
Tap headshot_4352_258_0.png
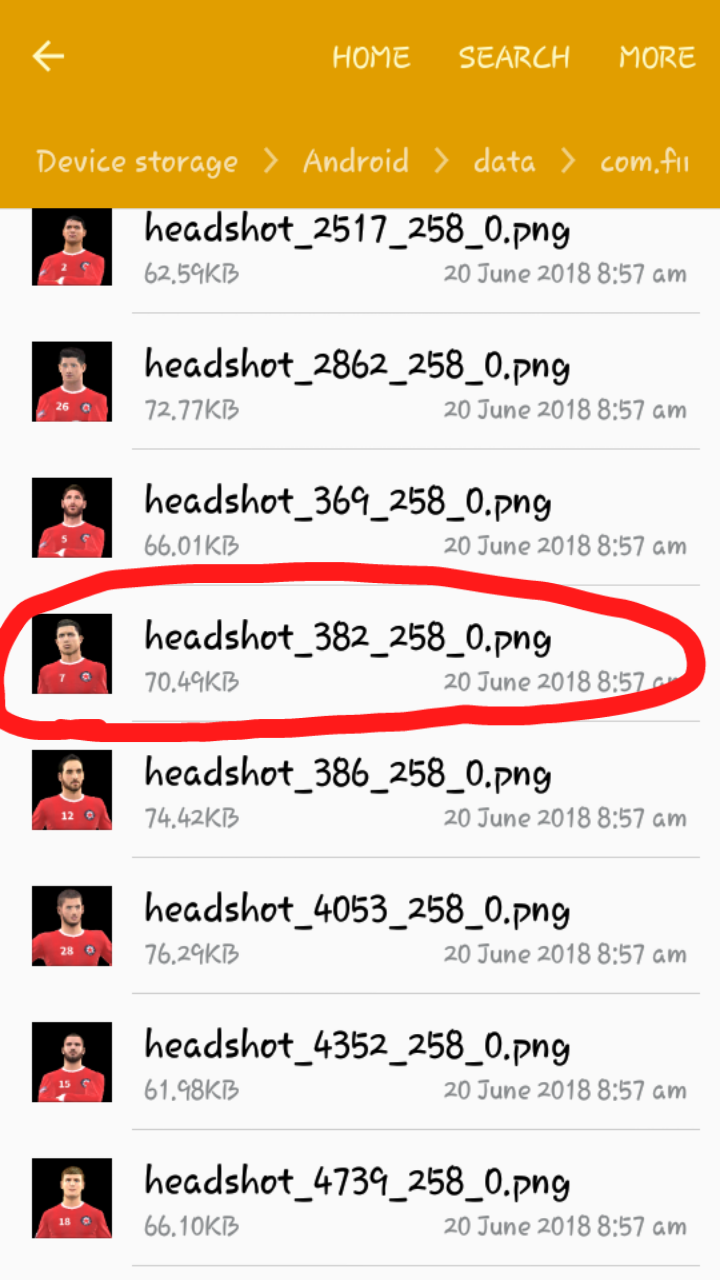[360, 1061]
